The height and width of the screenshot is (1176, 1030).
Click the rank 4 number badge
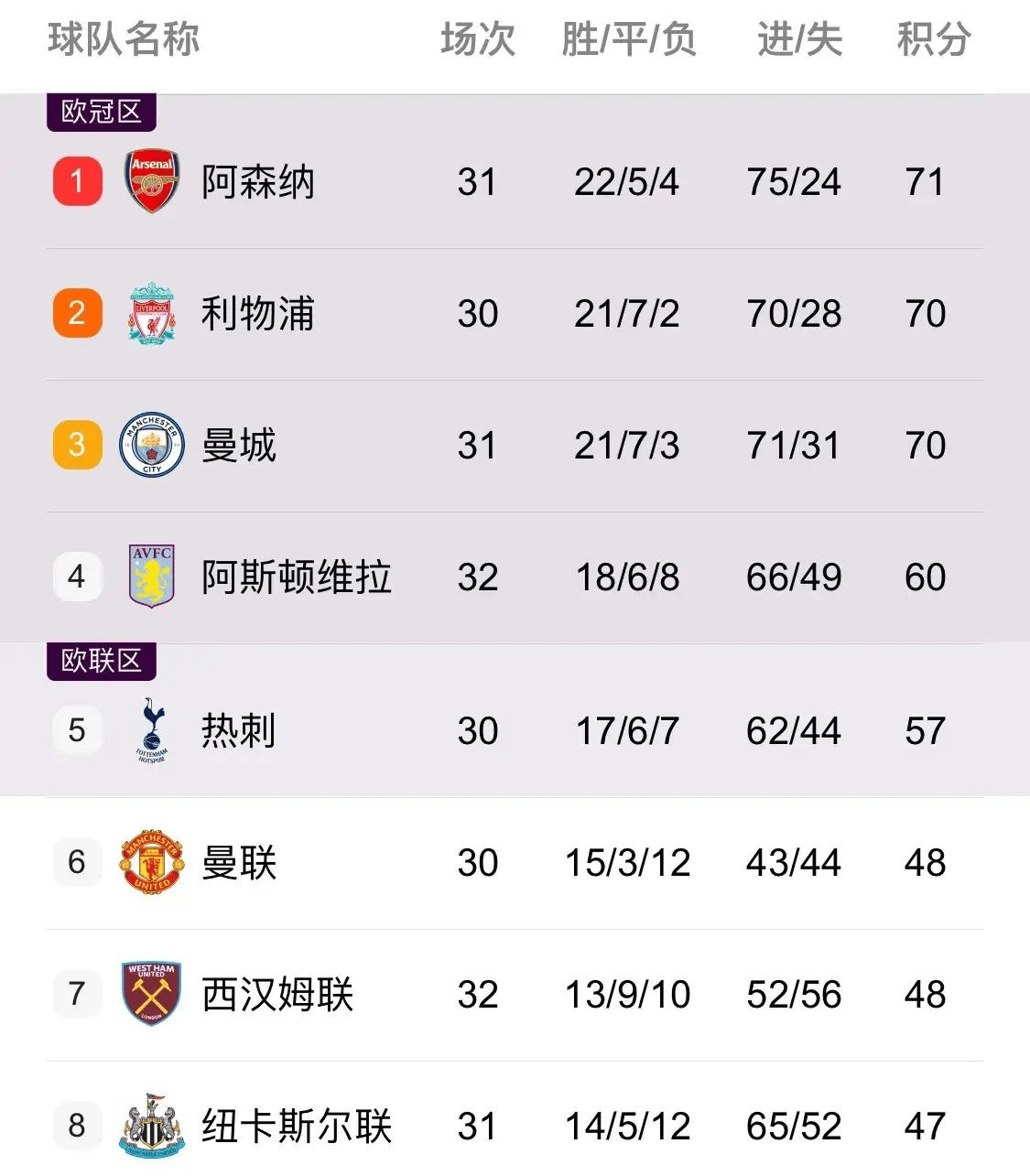point(77,577)
